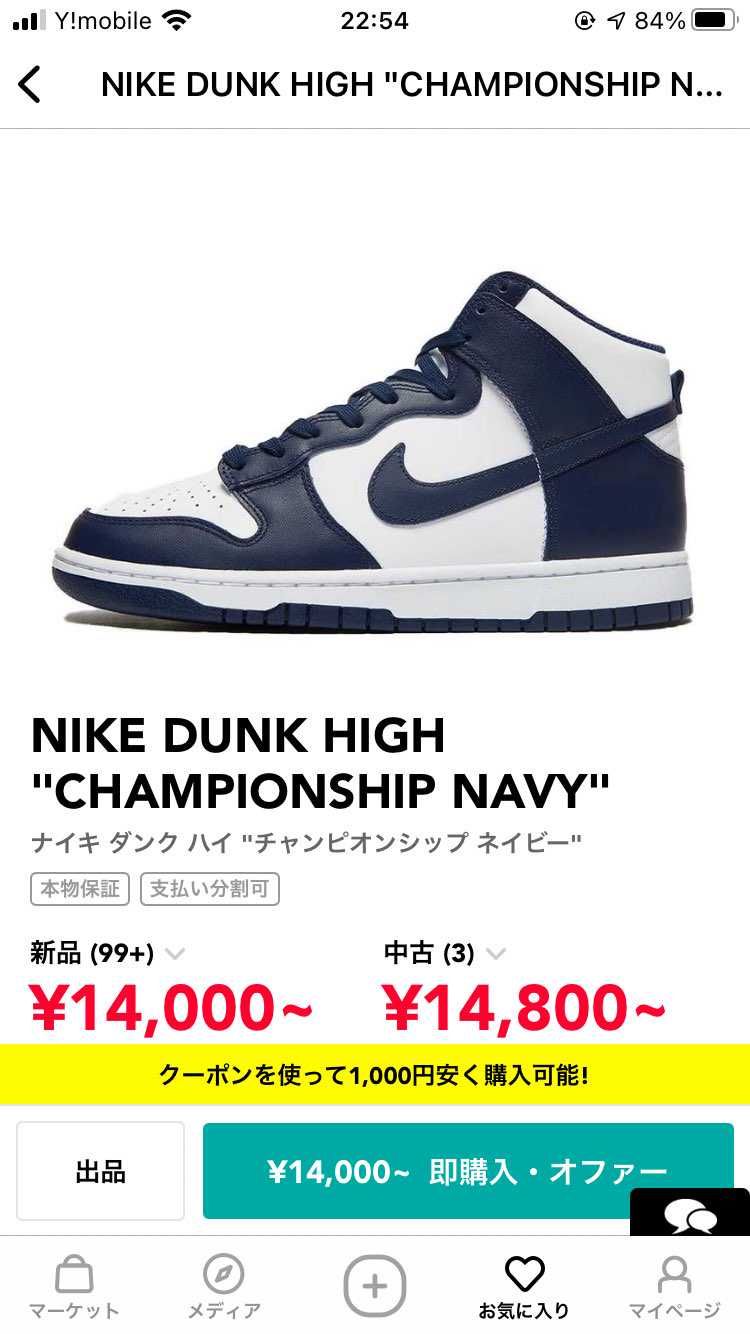
Task: Switch to the マーケット tab
Action: tap(73, 1288)
